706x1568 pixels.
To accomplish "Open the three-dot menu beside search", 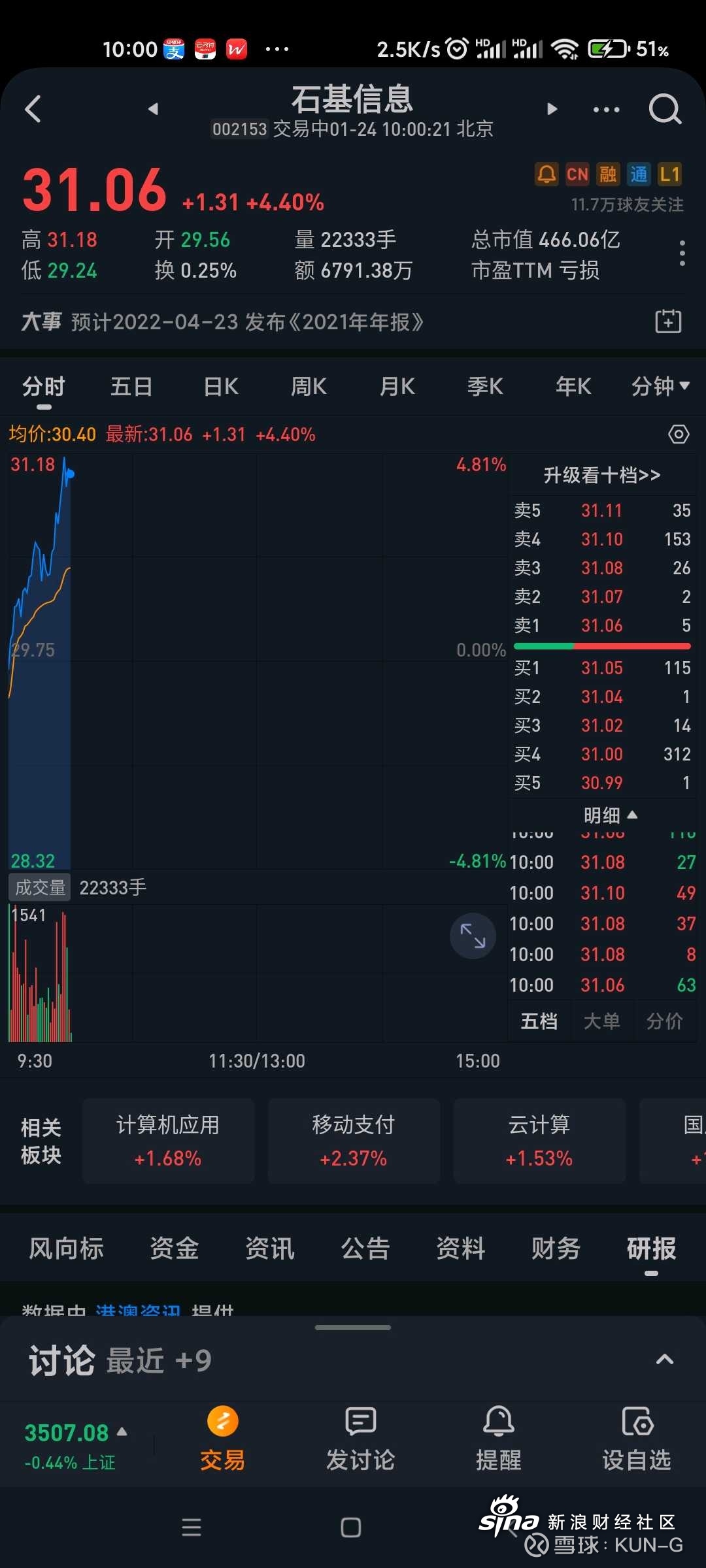I will pos(606,109).
